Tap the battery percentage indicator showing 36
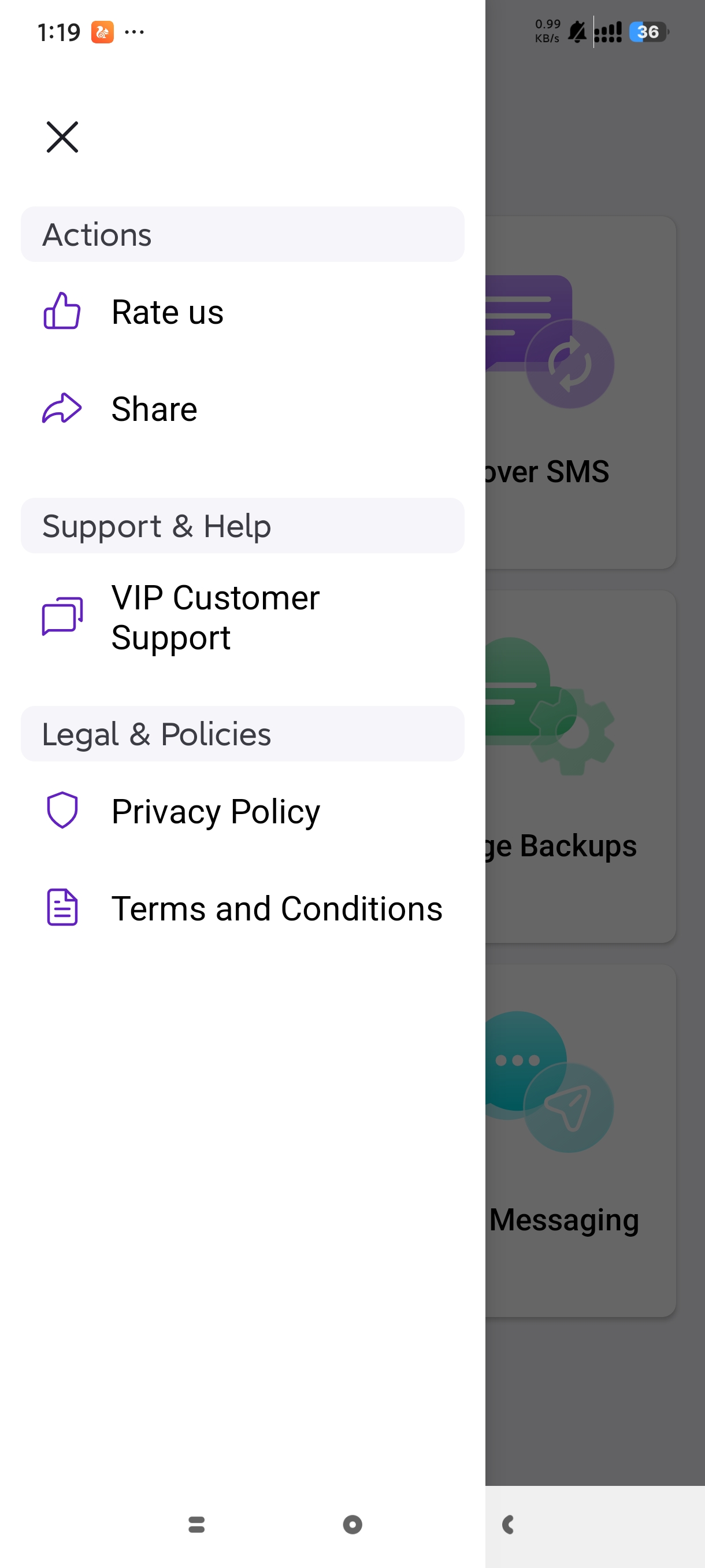This screenshot has width=705, height=1568. point(647,32)
